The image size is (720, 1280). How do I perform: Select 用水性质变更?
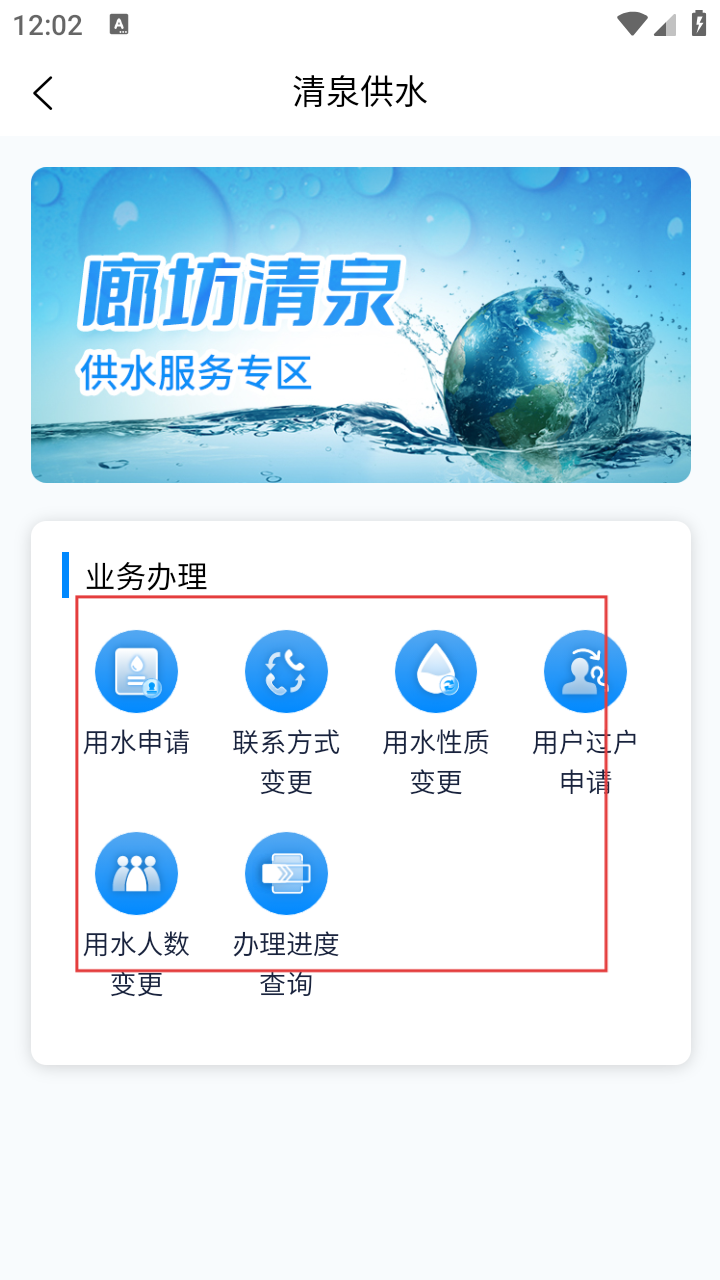coord(436,713)
